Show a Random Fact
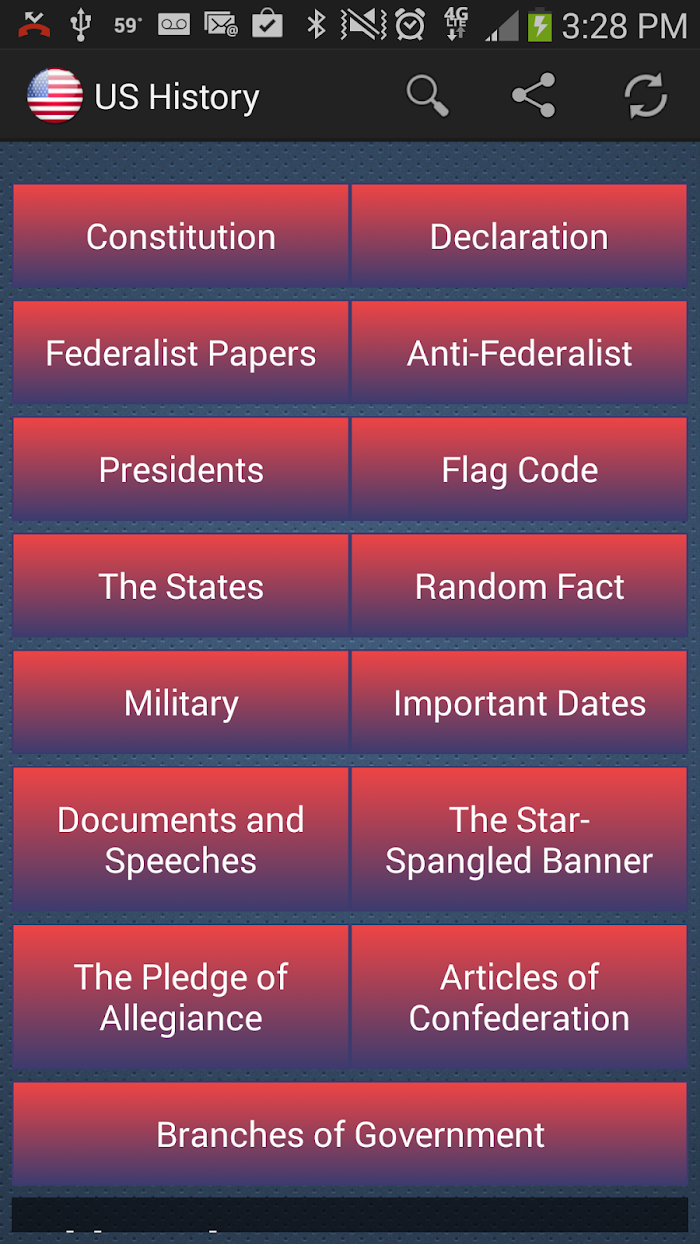The image size is (700, 1244). coord(519,586)
